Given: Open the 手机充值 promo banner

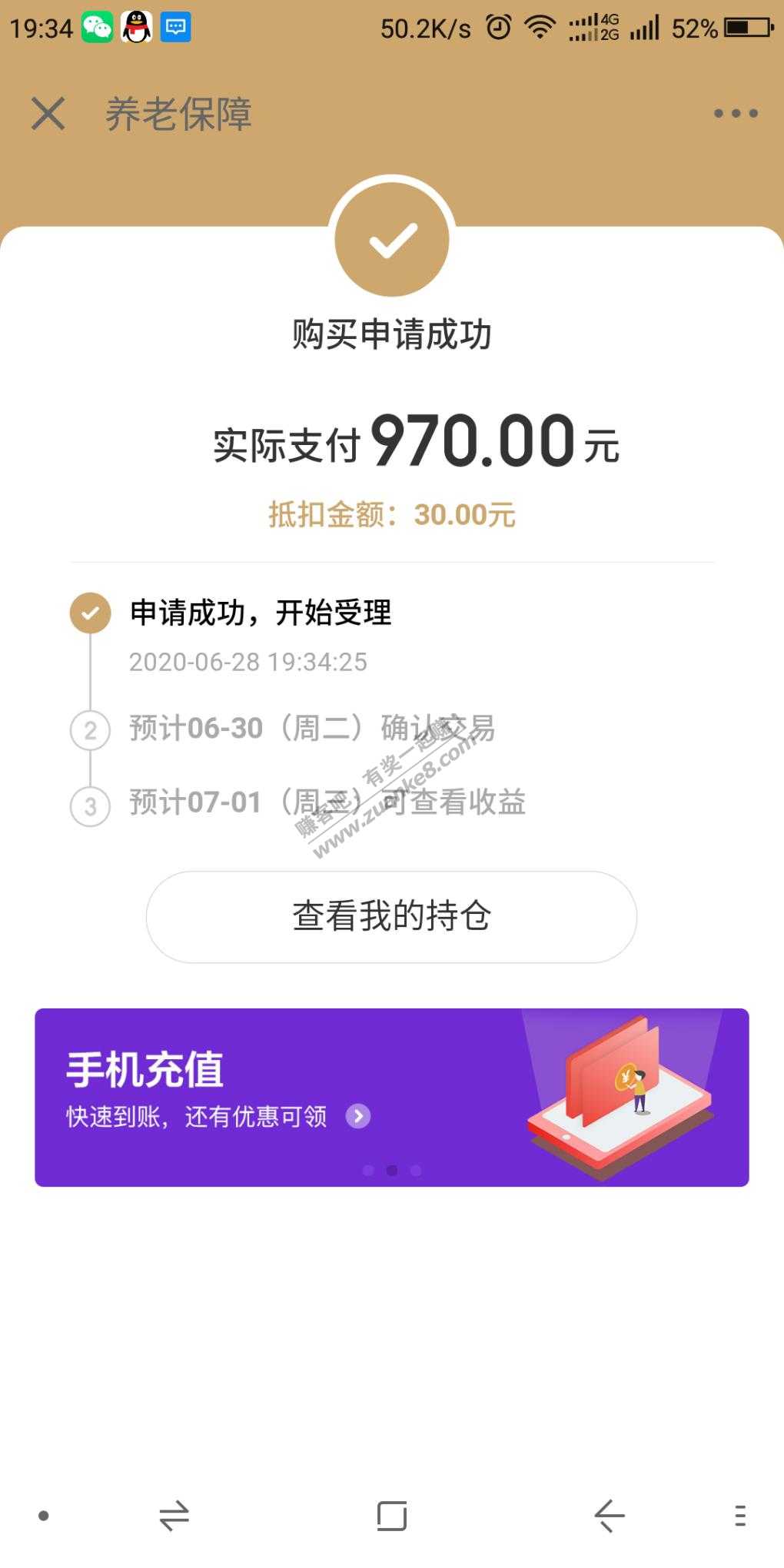Looking at the screenshot, I should click(391, 1097).
